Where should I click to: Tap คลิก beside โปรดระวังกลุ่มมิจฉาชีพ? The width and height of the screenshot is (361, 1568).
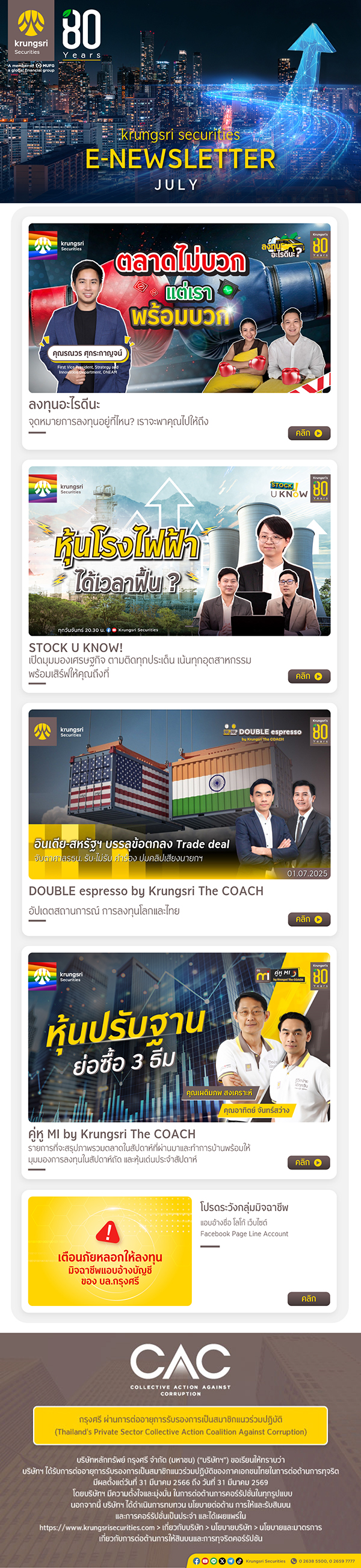[309, 1298]
